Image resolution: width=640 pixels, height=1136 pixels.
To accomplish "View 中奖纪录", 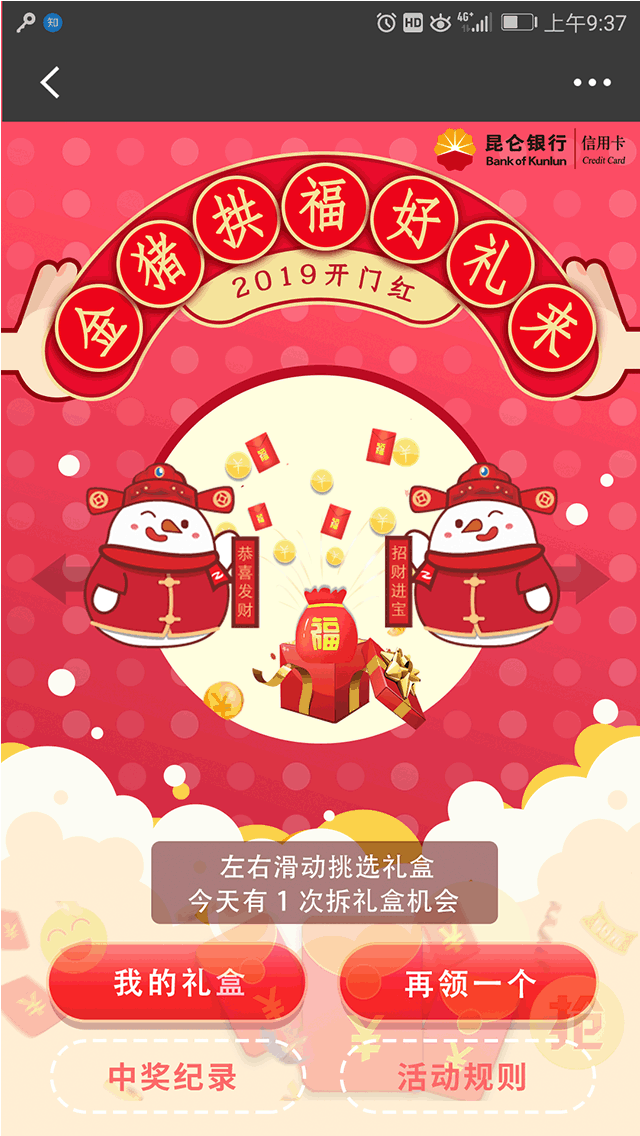I will click(x=175, y=1077).
